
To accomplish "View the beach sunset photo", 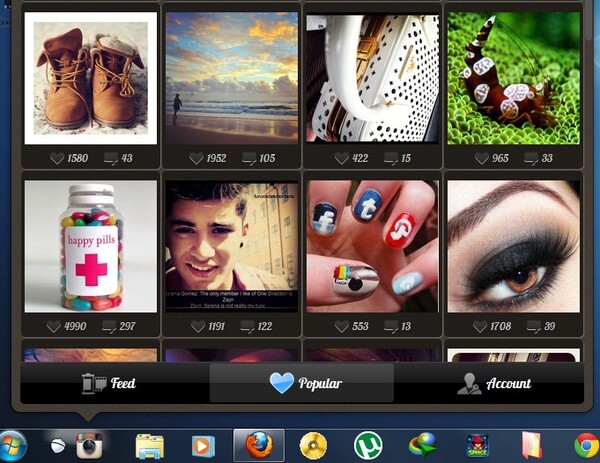I will 232,78.
